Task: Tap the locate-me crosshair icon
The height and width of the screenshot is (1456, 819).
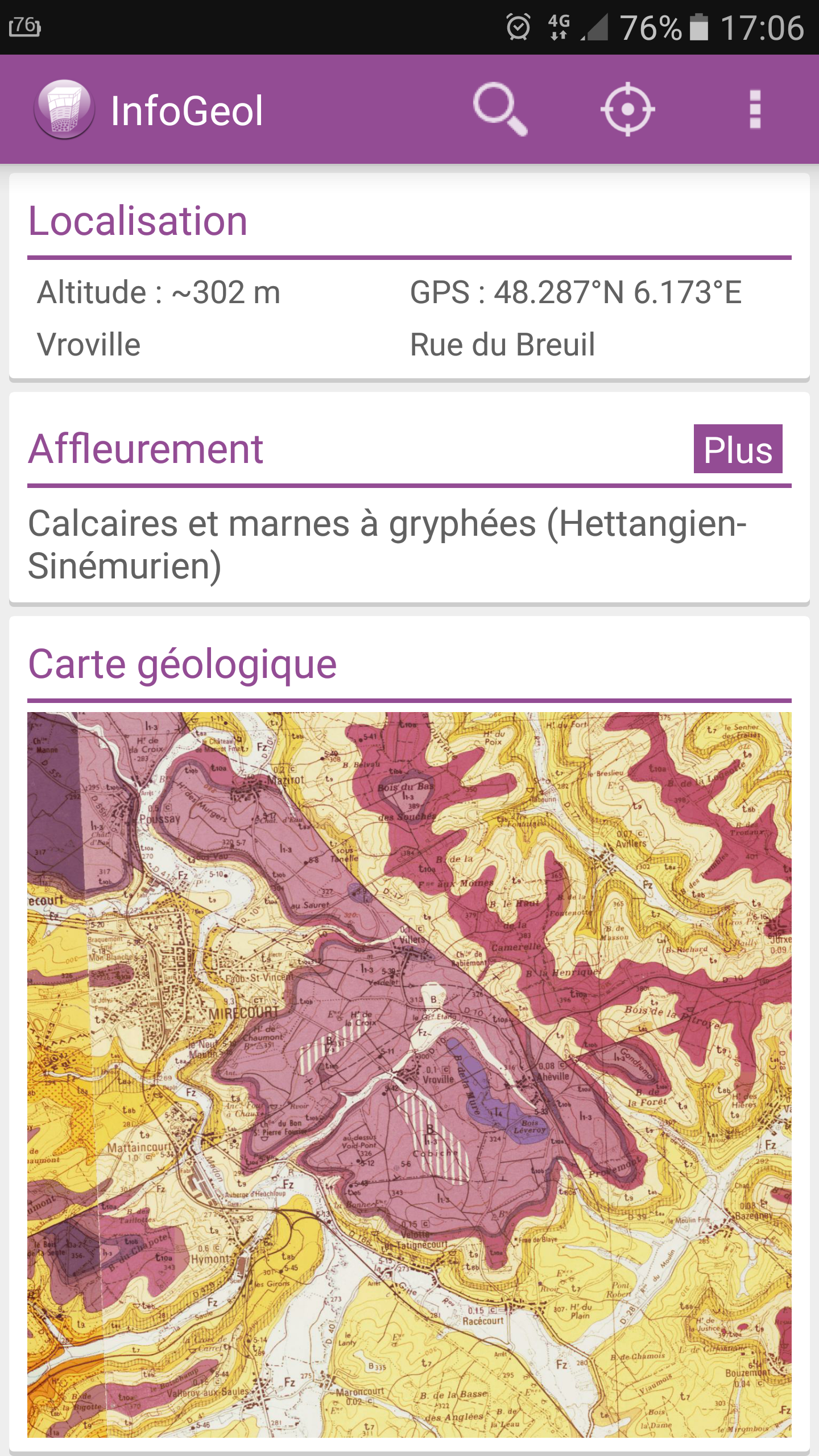Action: click(x=628, y=109)
